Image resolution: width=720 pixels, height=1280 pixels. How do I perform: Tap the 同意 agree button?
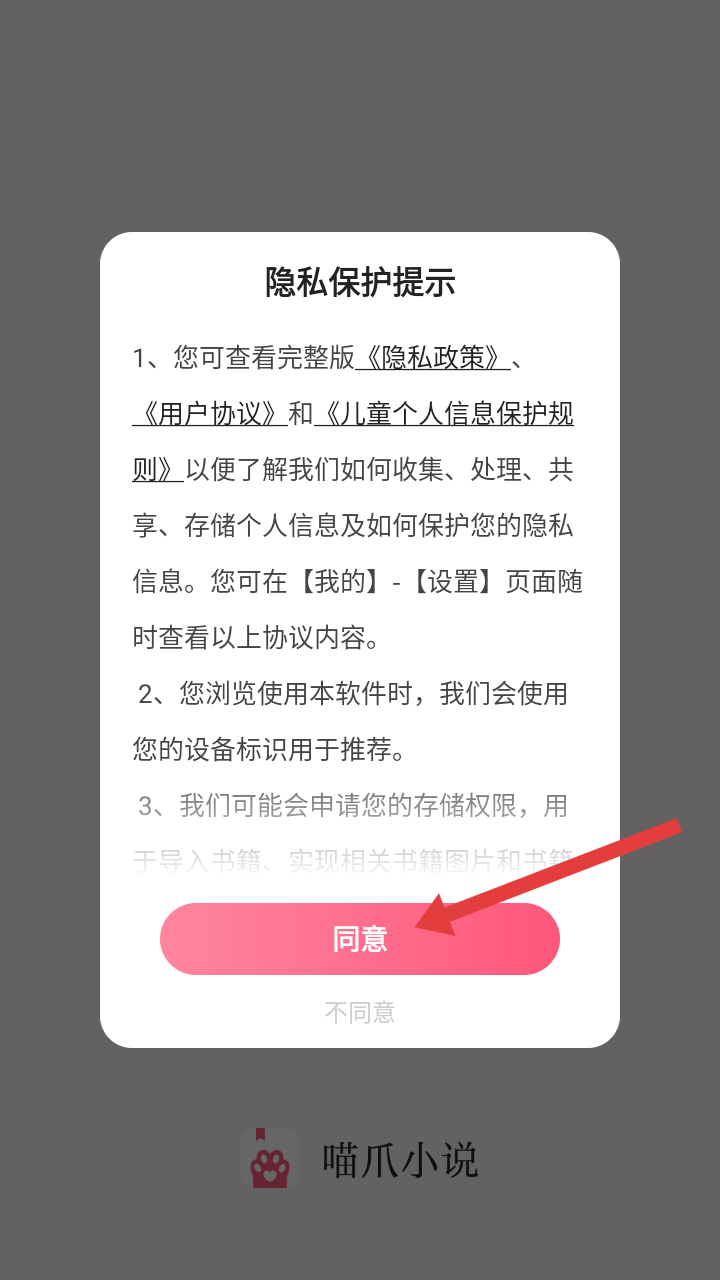coord(359,939)
